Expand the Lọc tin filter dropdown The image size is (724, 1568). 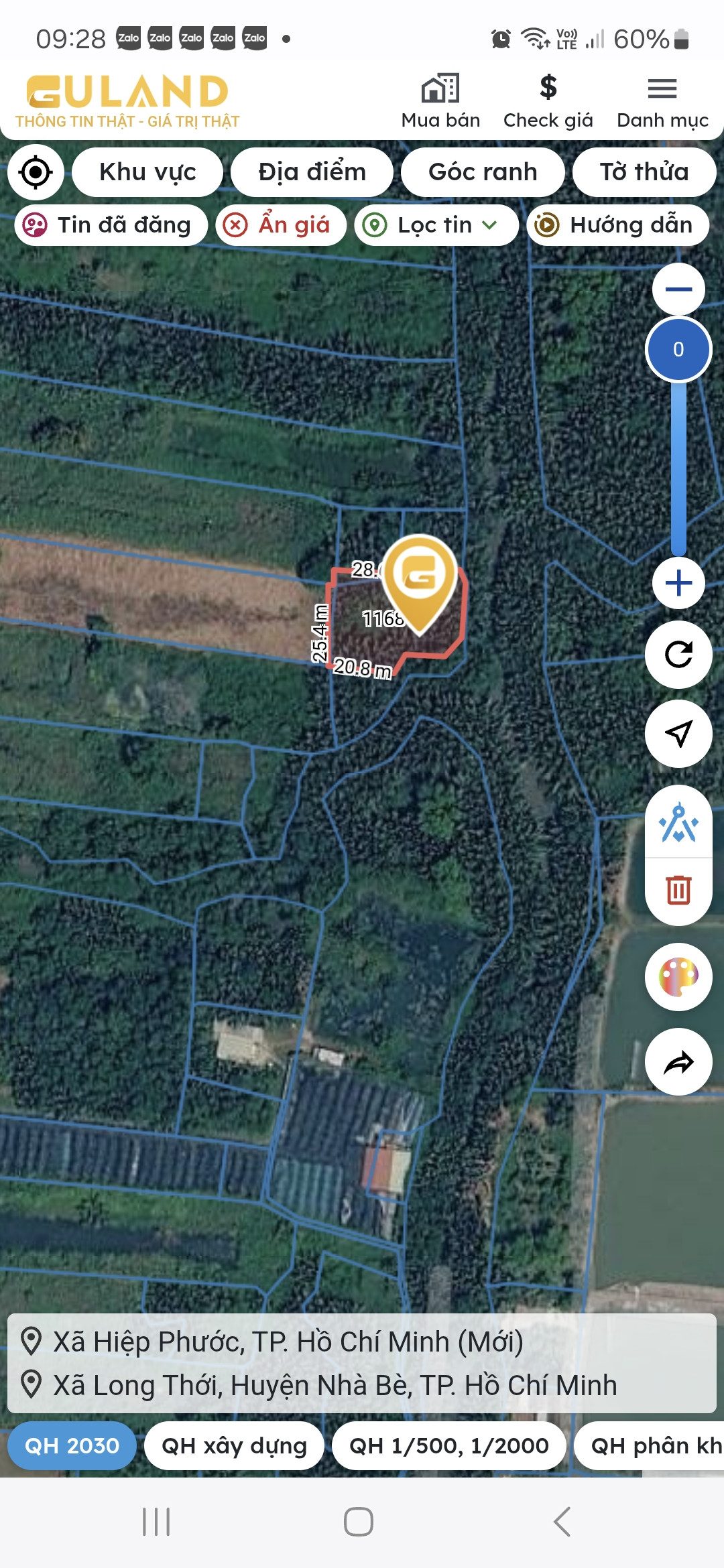tap(436, 225)
